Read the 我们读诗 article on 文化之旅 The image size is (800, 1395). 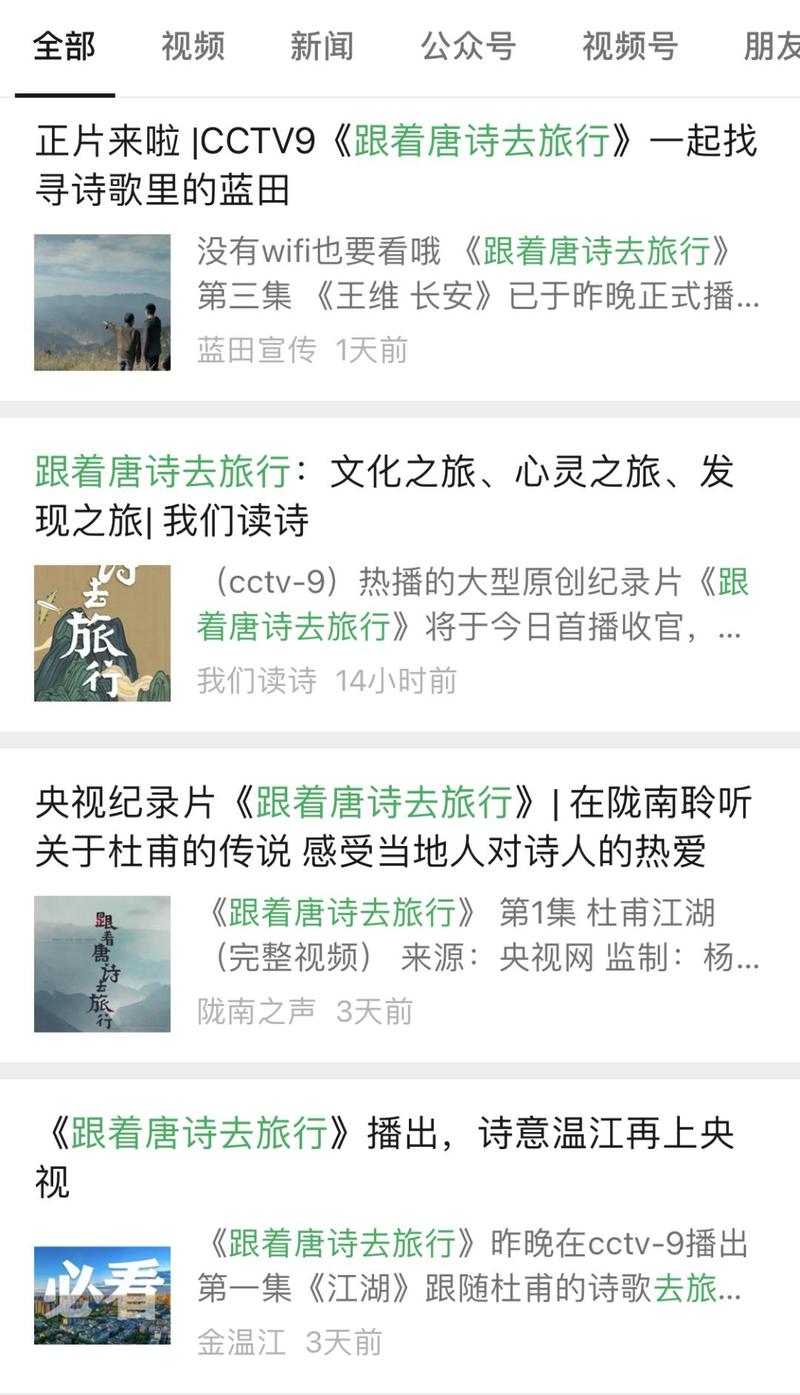pos(384,496)
